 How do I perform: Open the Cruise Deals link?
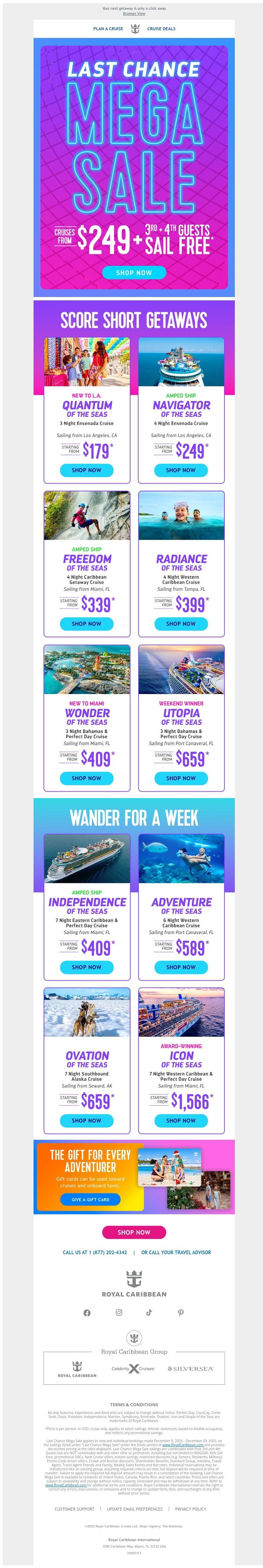pos(161,29)
